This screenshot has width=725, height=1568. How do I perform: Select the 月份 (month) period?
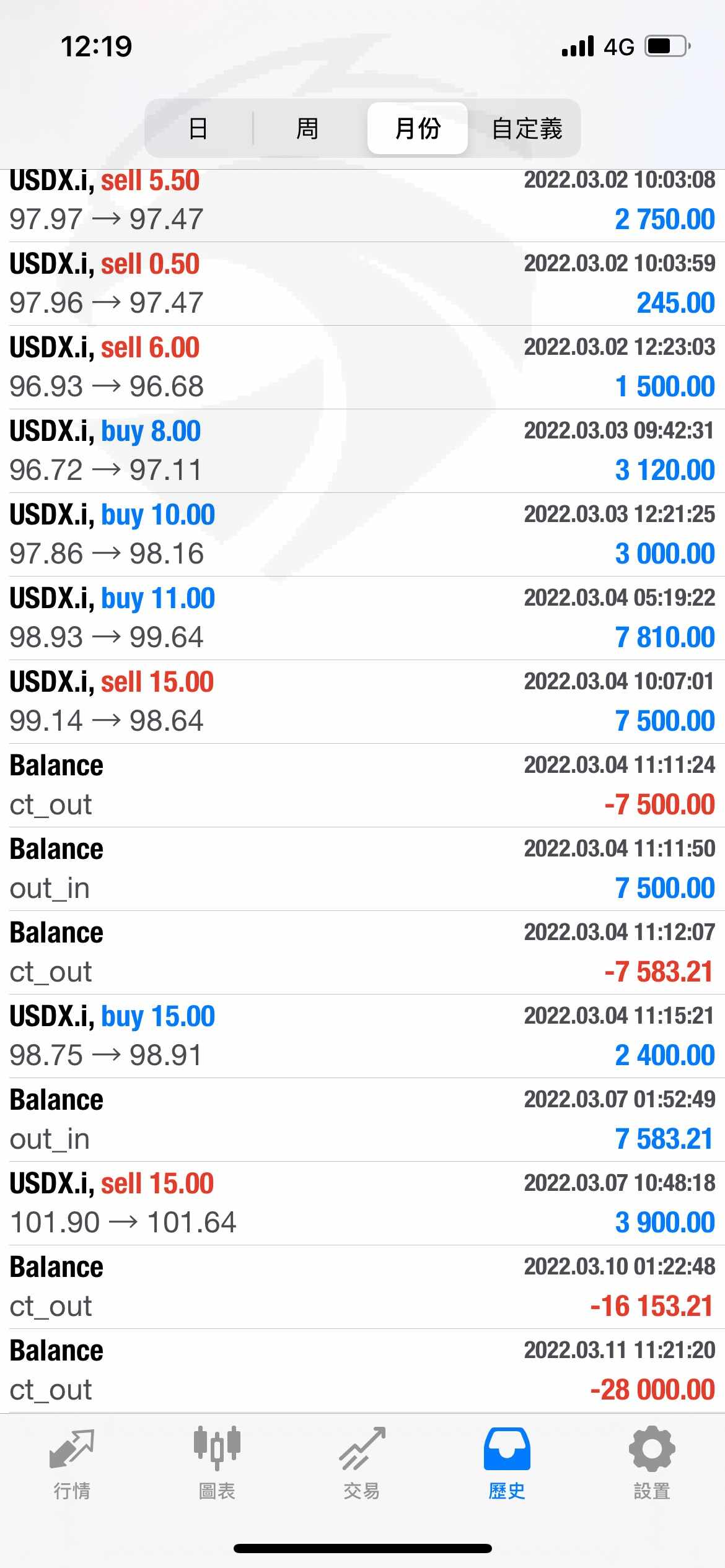tap(417, 128)
